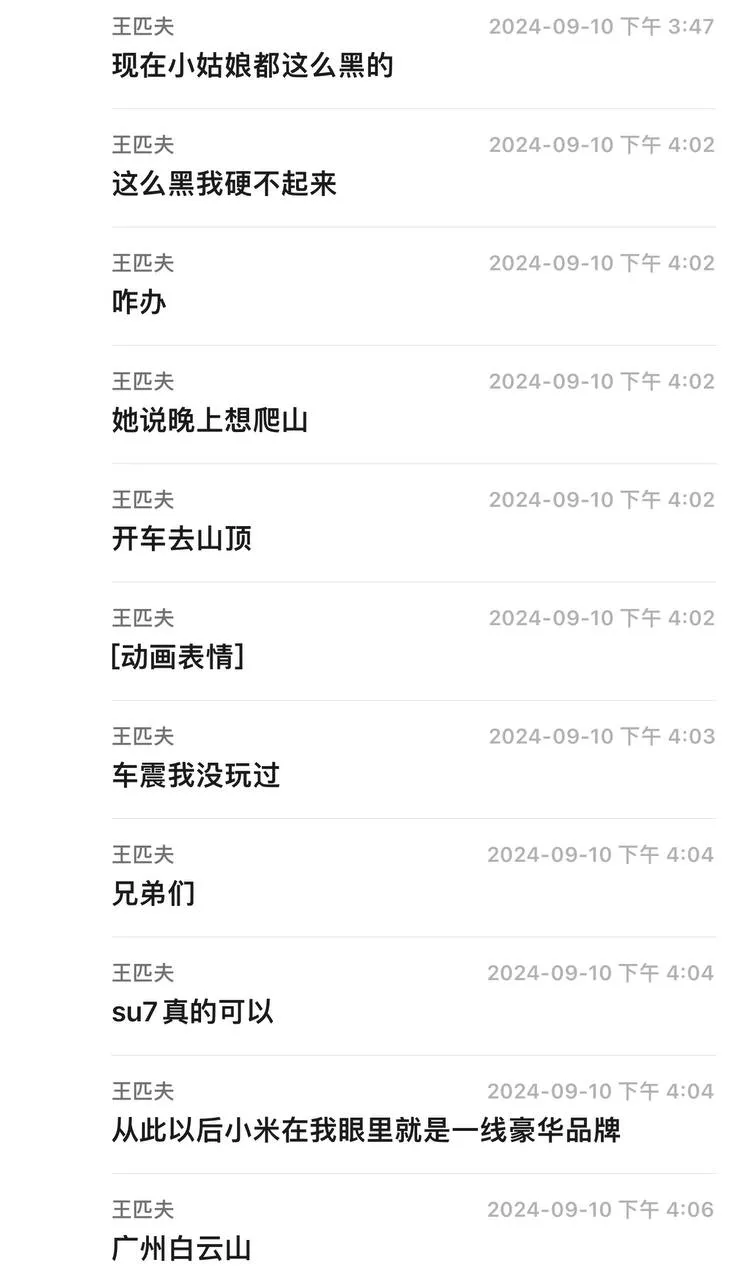Select the "[动画表情]" message row
744x1280 pixels.
pos(413,640)
